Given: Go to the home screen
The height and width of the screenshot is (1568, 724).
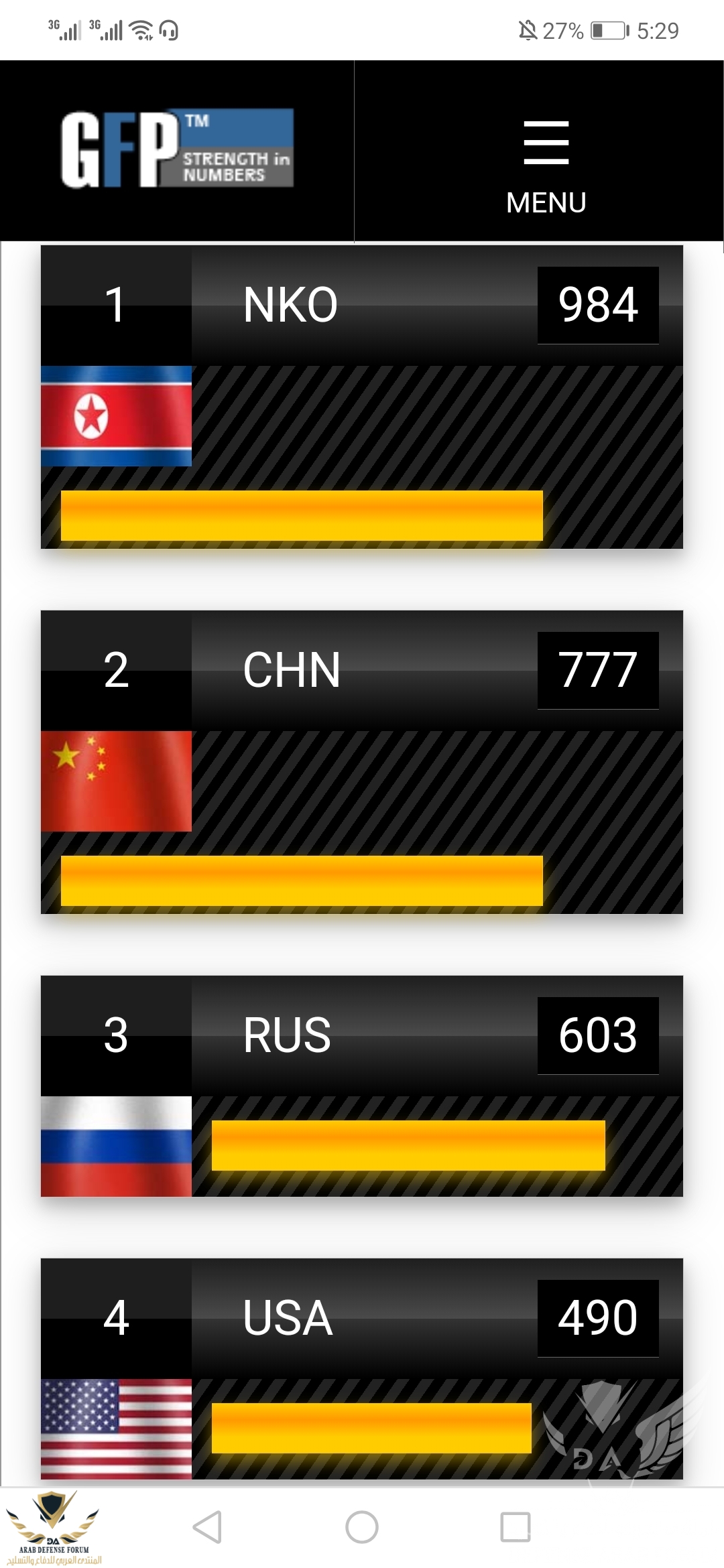Looking at the screenshot, I should click(x=362, y=1527).
